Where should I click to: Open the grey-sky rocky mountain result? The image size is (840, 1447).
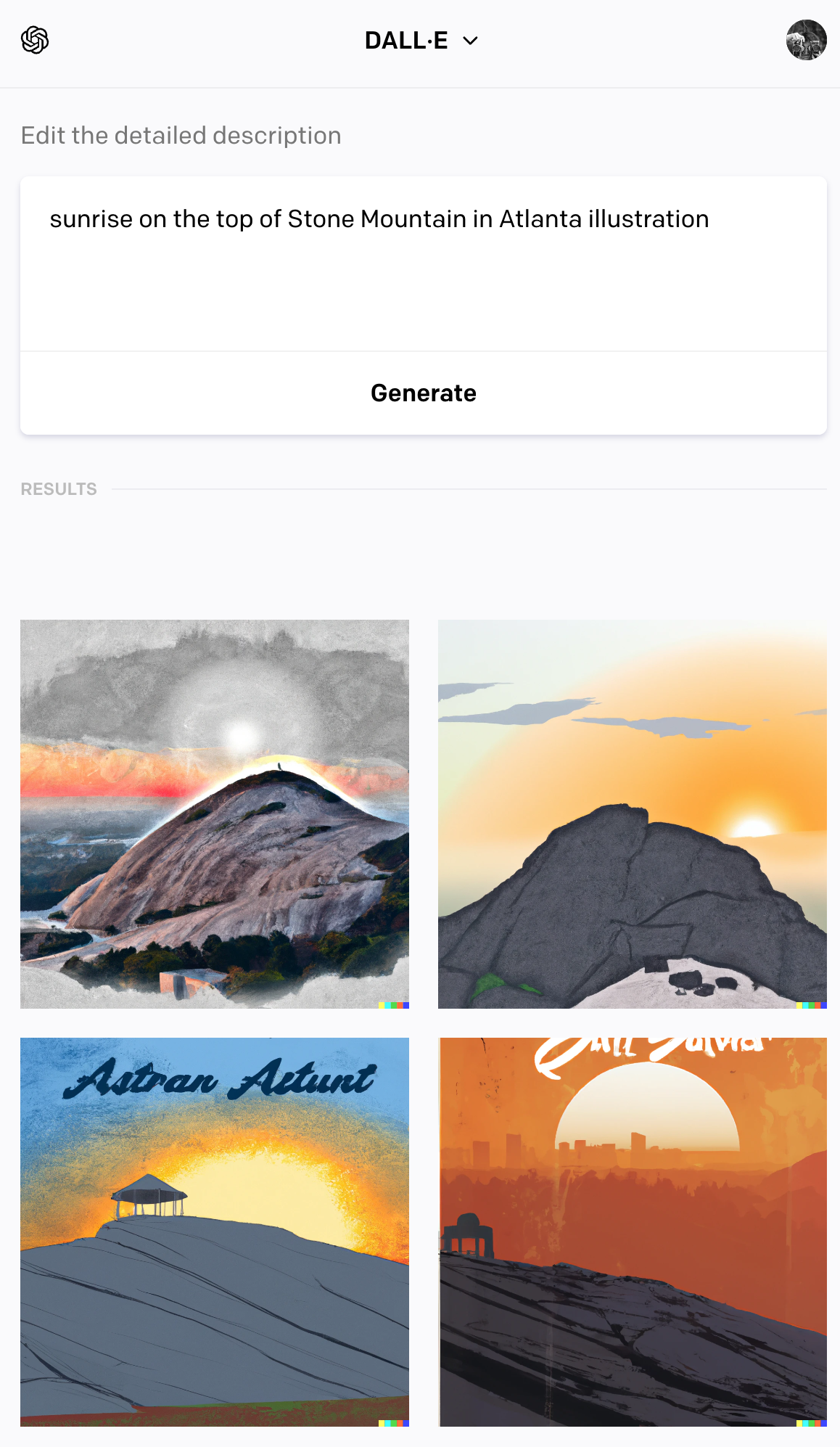(215, 813)
